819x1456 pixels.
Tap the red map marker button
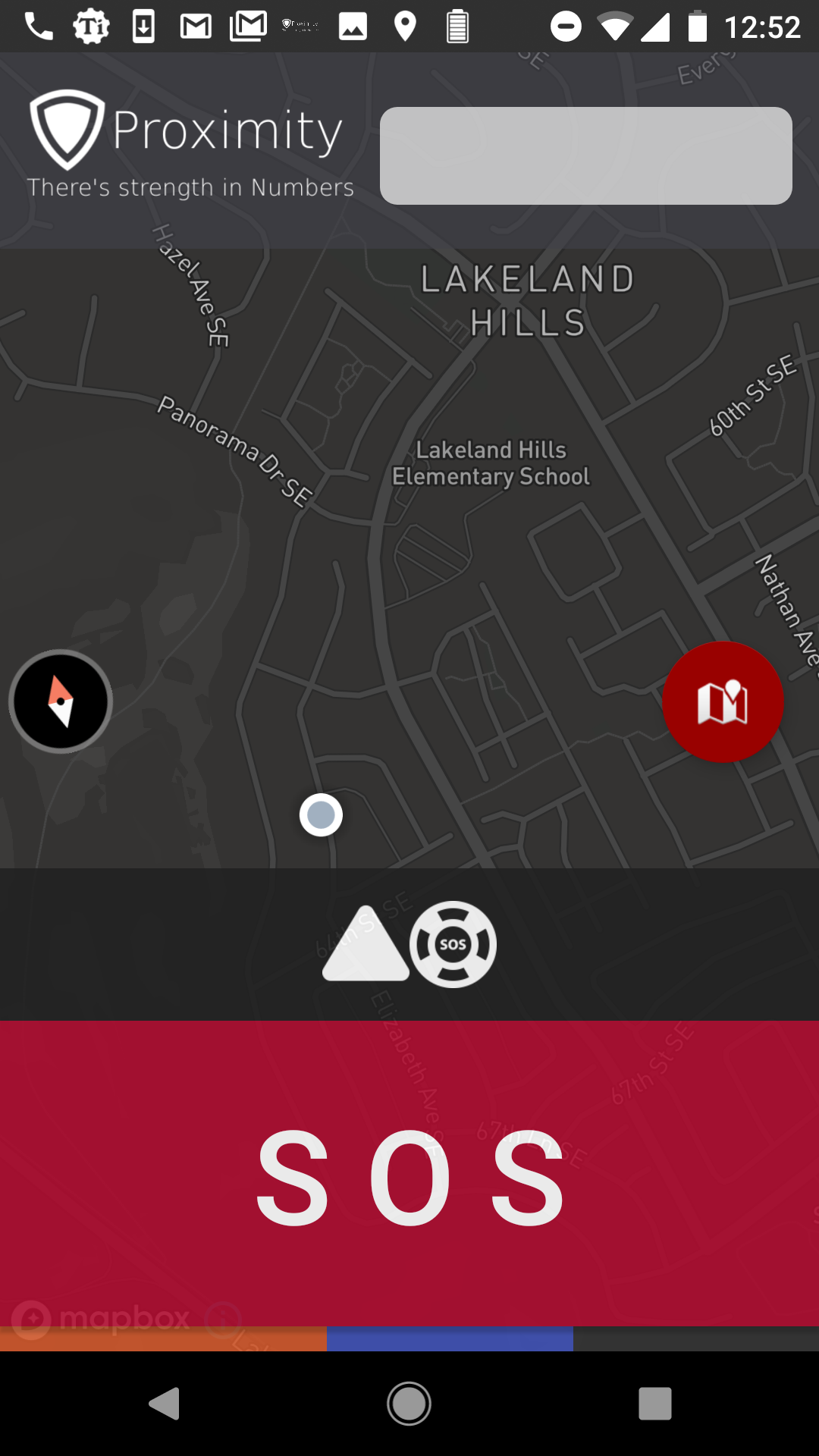point(723,701)
